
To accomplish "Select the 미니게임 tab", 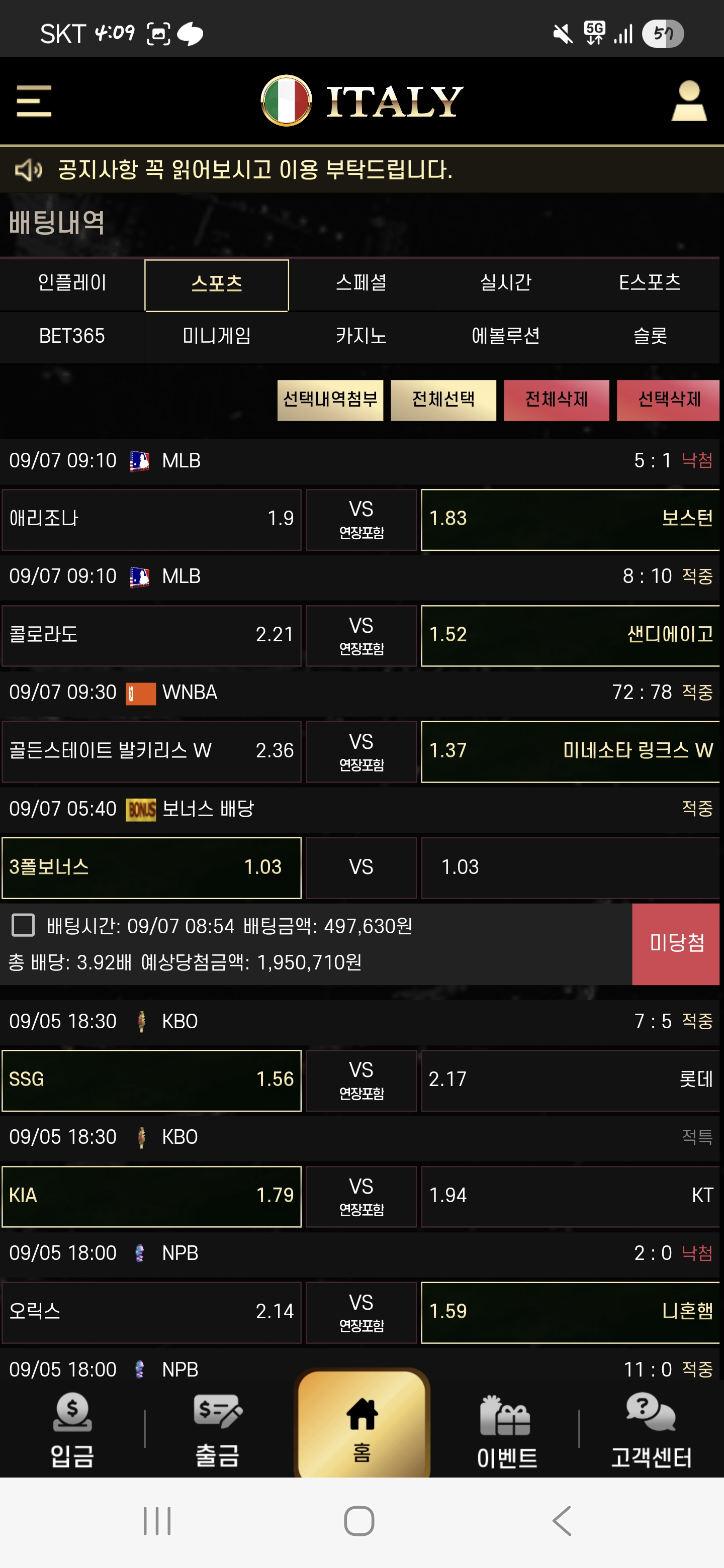I will pos(216,336).
